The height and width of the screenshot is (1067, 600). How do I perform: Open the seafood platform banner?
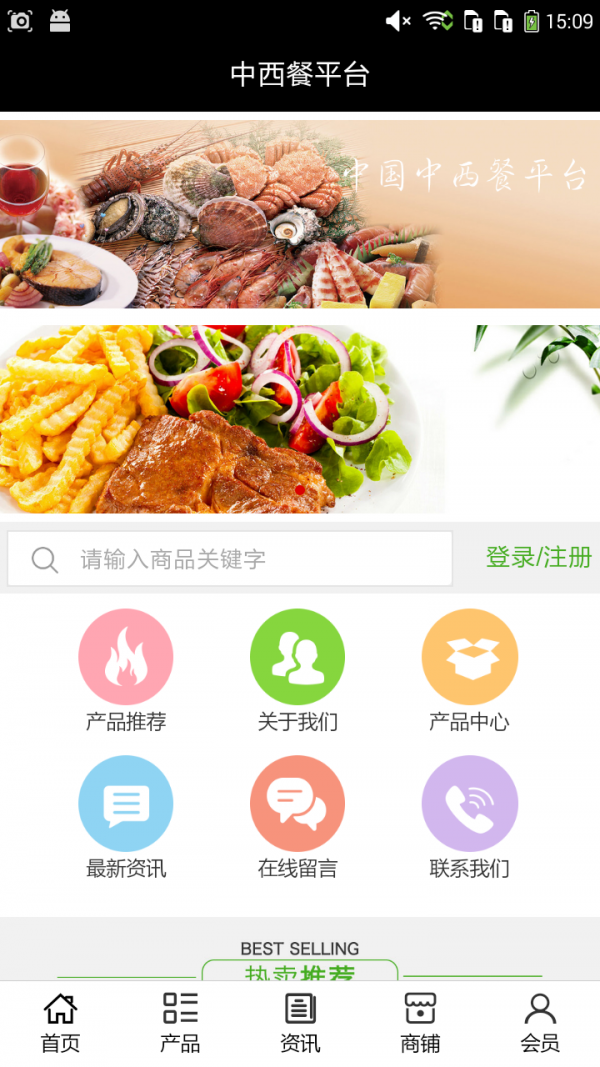[300, 214]
